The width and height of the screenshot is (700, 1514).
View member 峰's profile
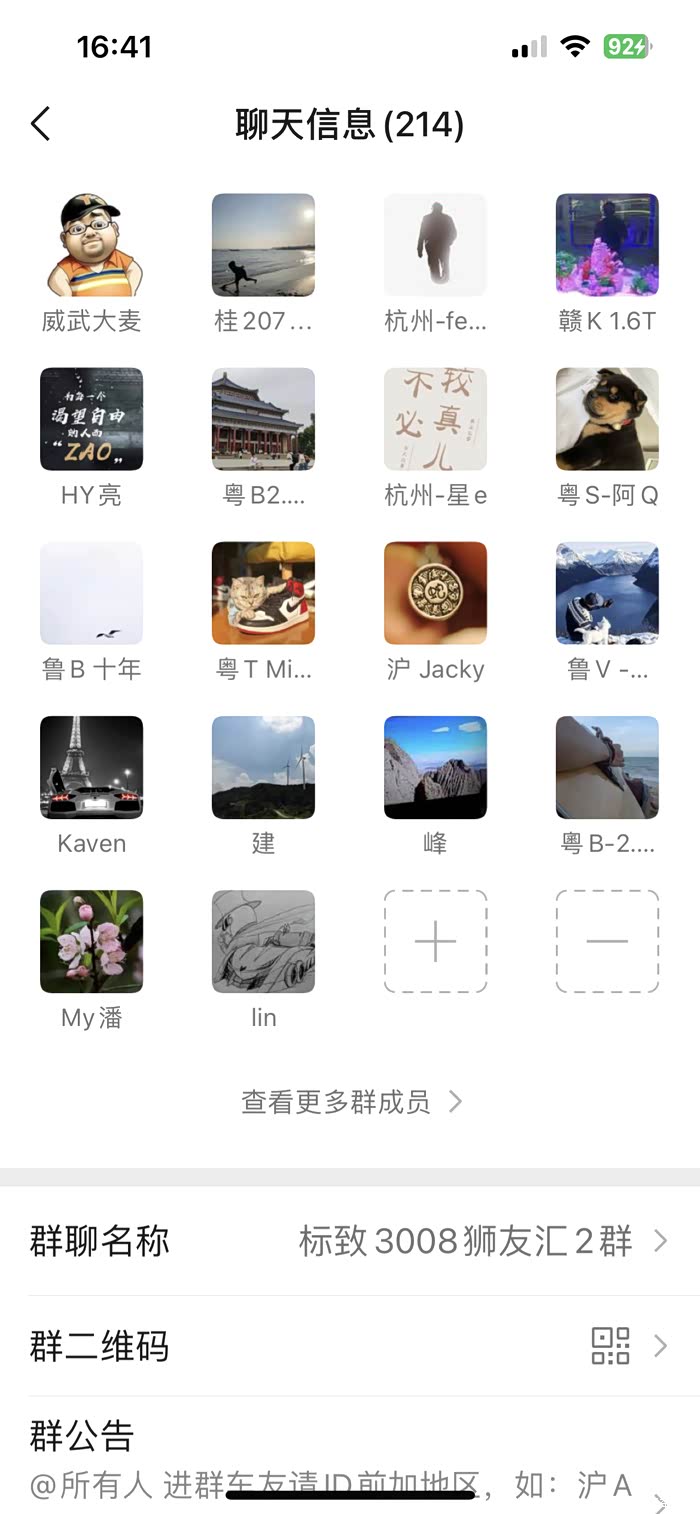pos(435,768)
